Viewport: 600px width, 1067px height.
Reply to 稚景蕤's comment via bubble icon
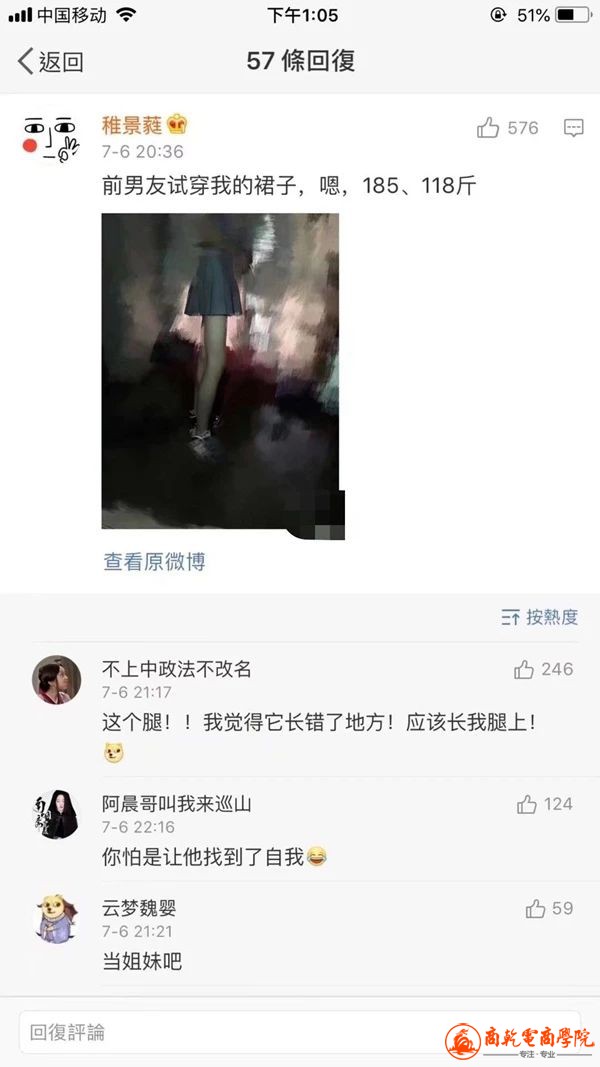click(574, 128)
